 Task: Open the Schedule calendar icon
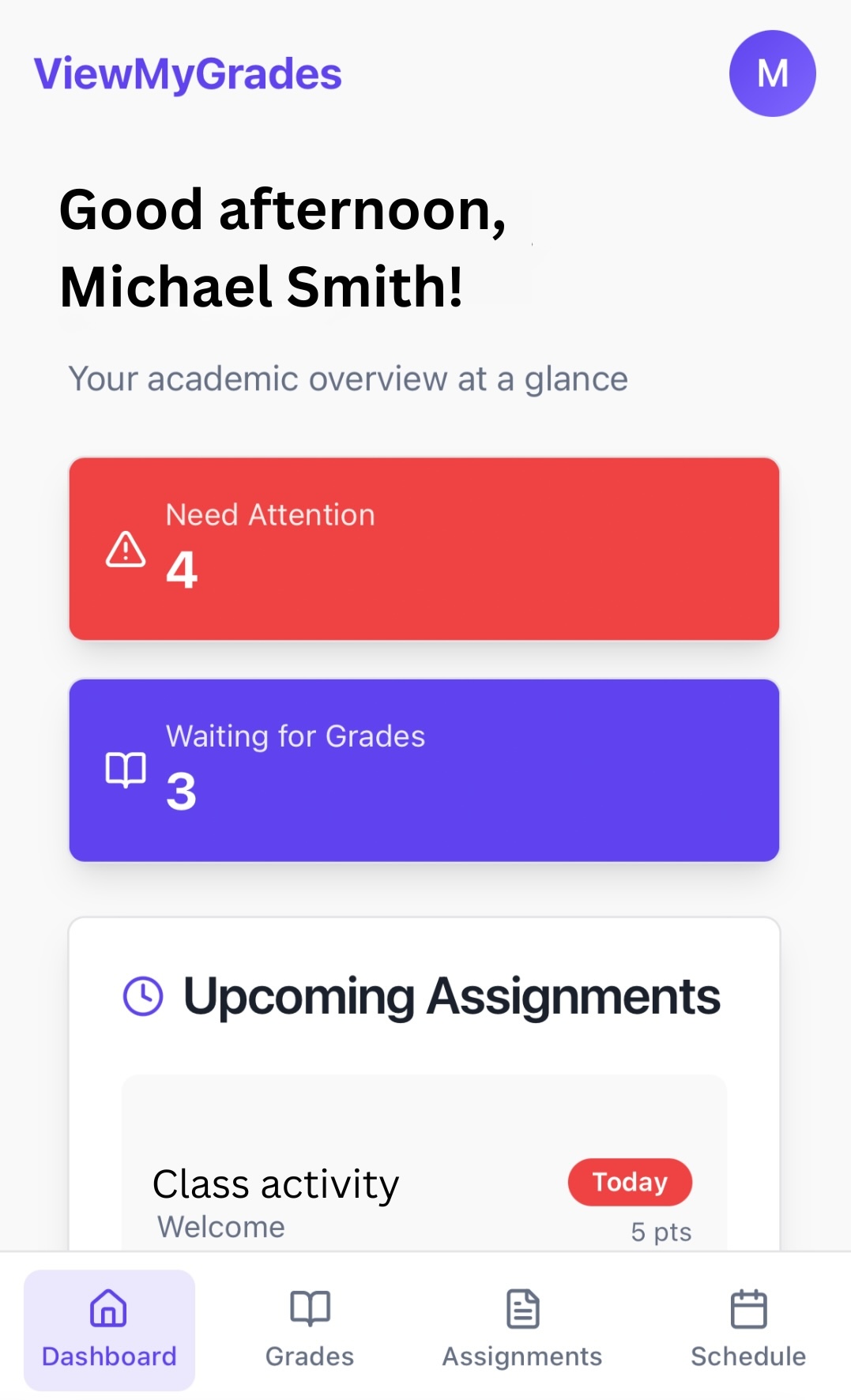coord(747,1307)
